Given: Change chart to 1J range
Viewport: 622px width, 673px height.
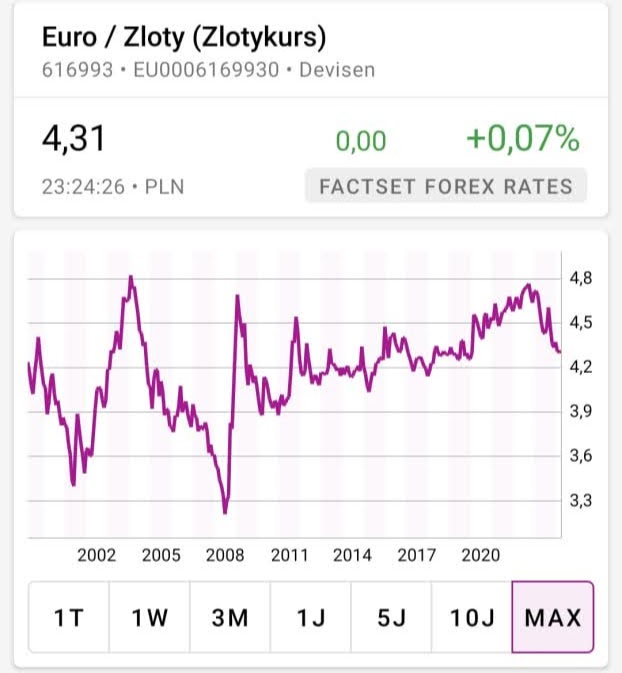Looking at the screenshot, I should click(310, 617).
